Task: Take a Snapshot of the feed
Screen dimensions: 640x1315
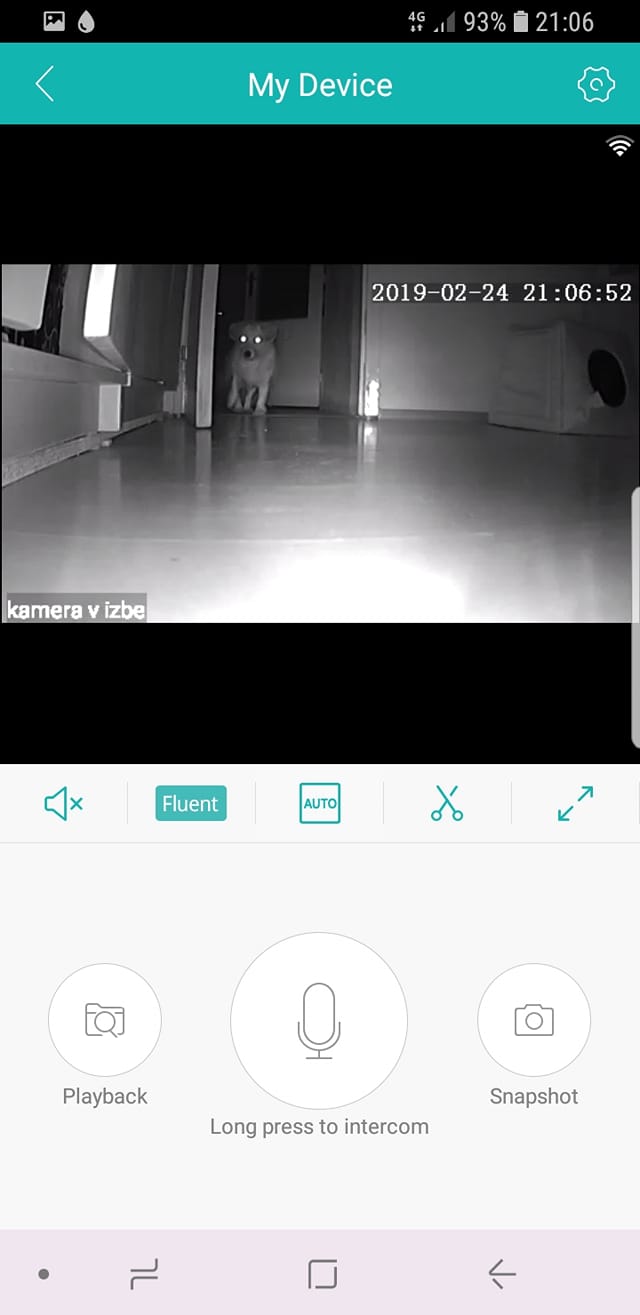Action: (x=534, y=1020)
